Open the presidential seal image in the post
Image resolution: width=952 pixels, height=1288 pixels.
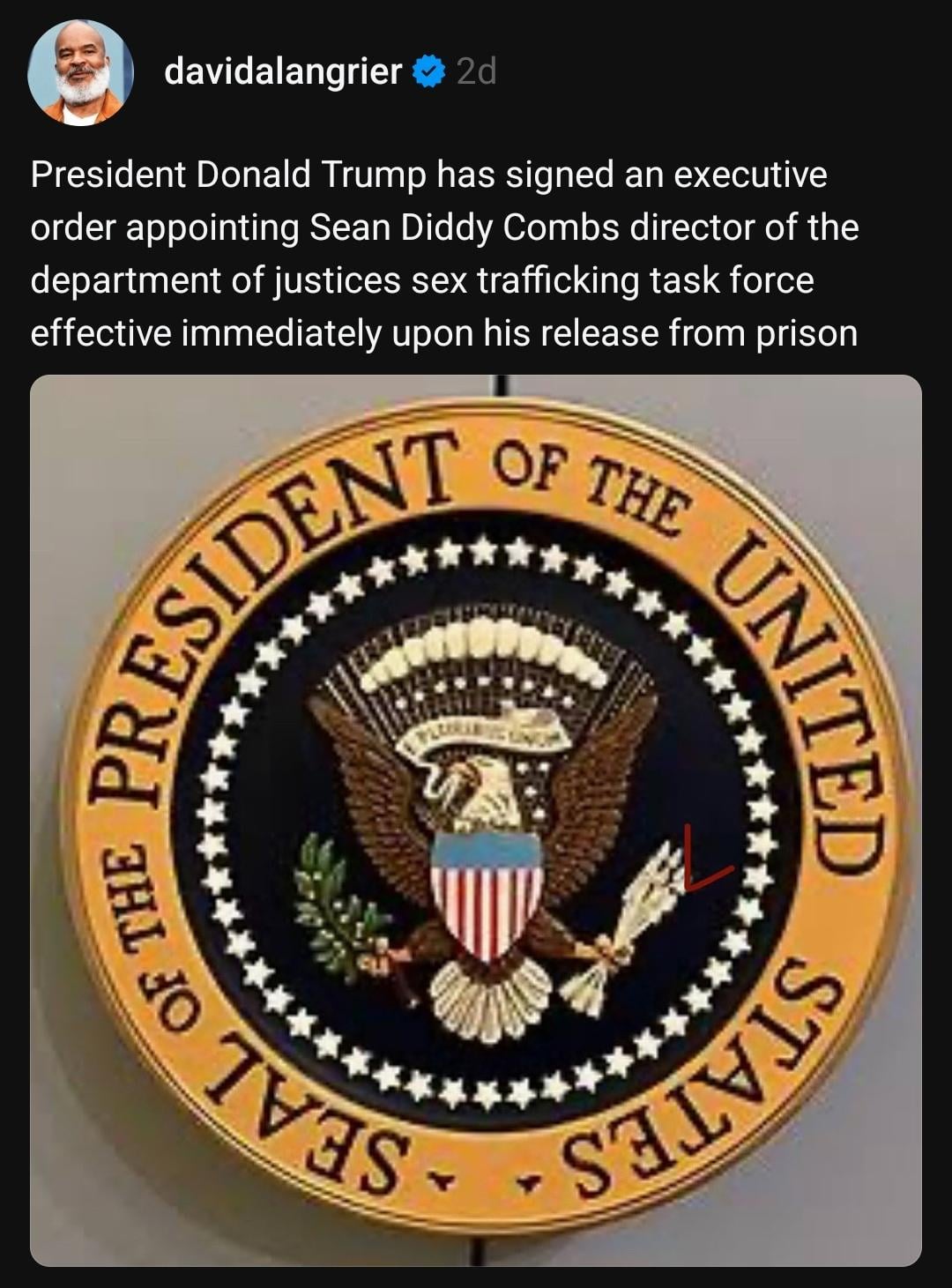click(476, 820)
